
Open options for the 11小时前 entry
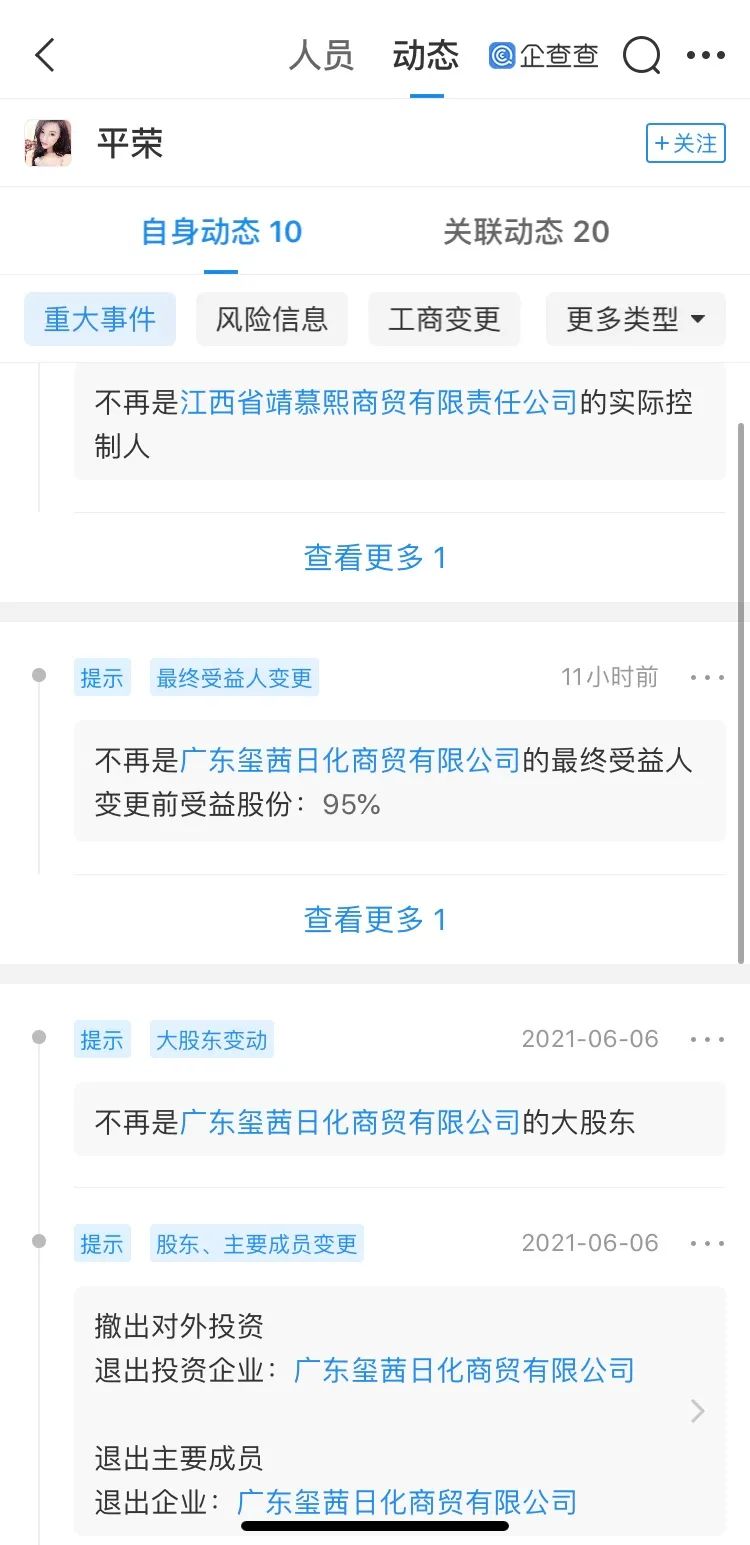[x=708, y=678]
